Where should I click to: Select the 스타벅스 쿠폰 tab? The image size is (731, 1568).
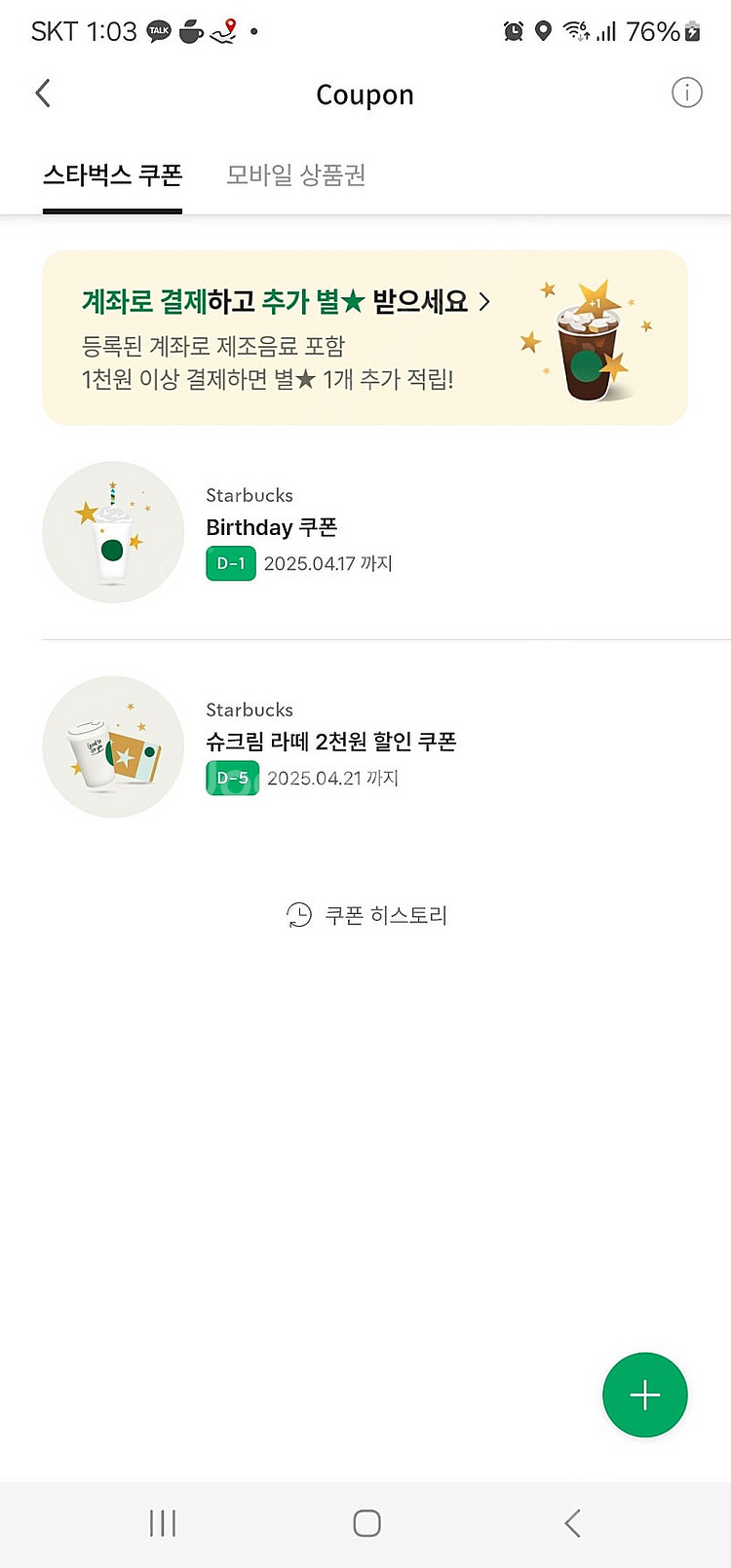112,175
